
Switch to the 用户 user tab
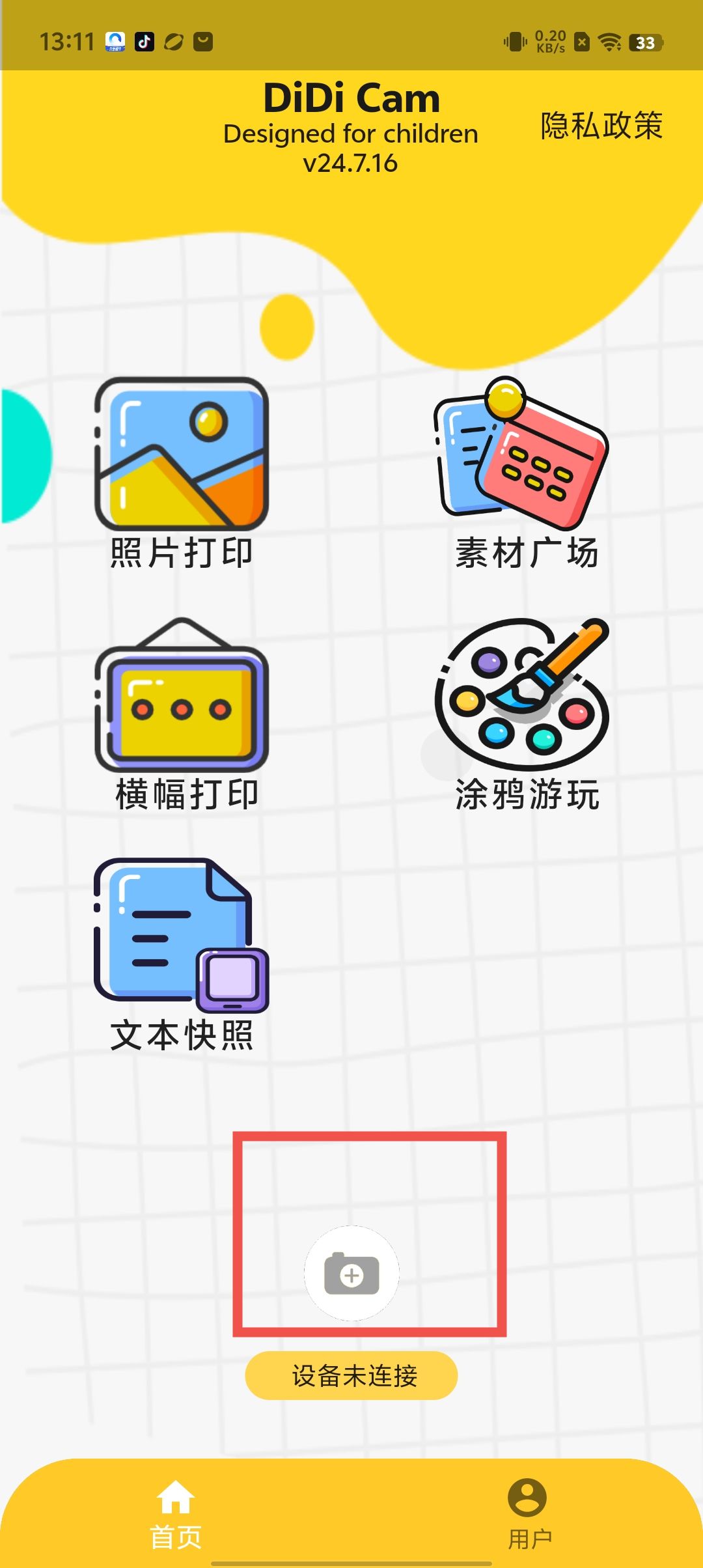coord(527,1515)
